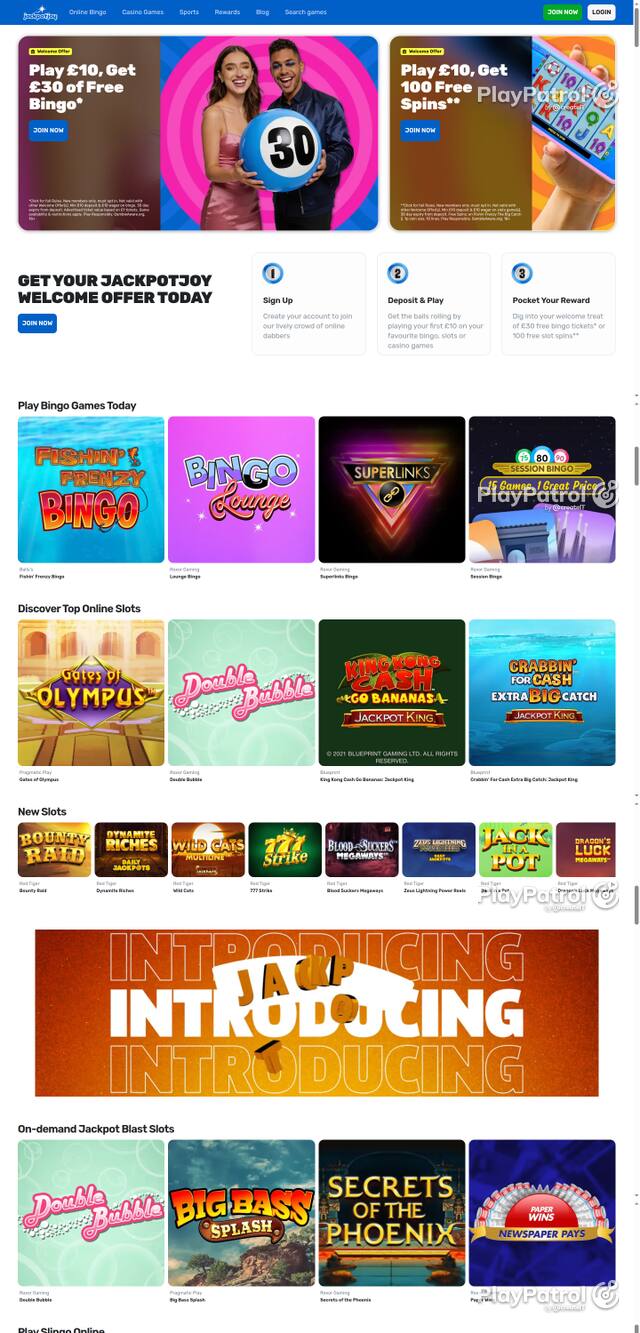640x1333 pixels.
Task: Tap Join Now under welcome offer heading
Action: tap(37, 323)
